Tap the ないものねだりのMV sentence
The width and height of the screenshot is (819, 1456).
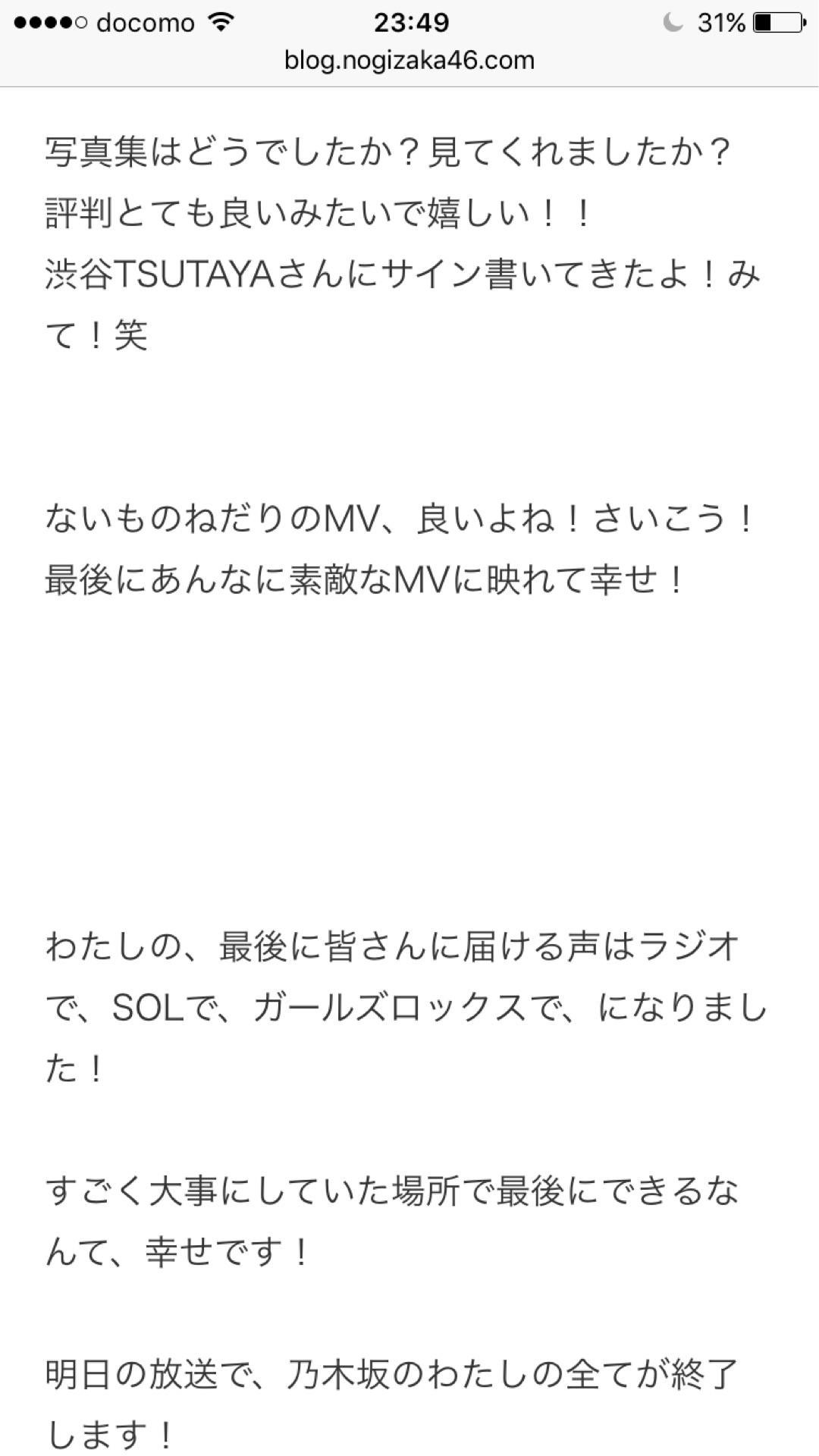click(394, 519)
